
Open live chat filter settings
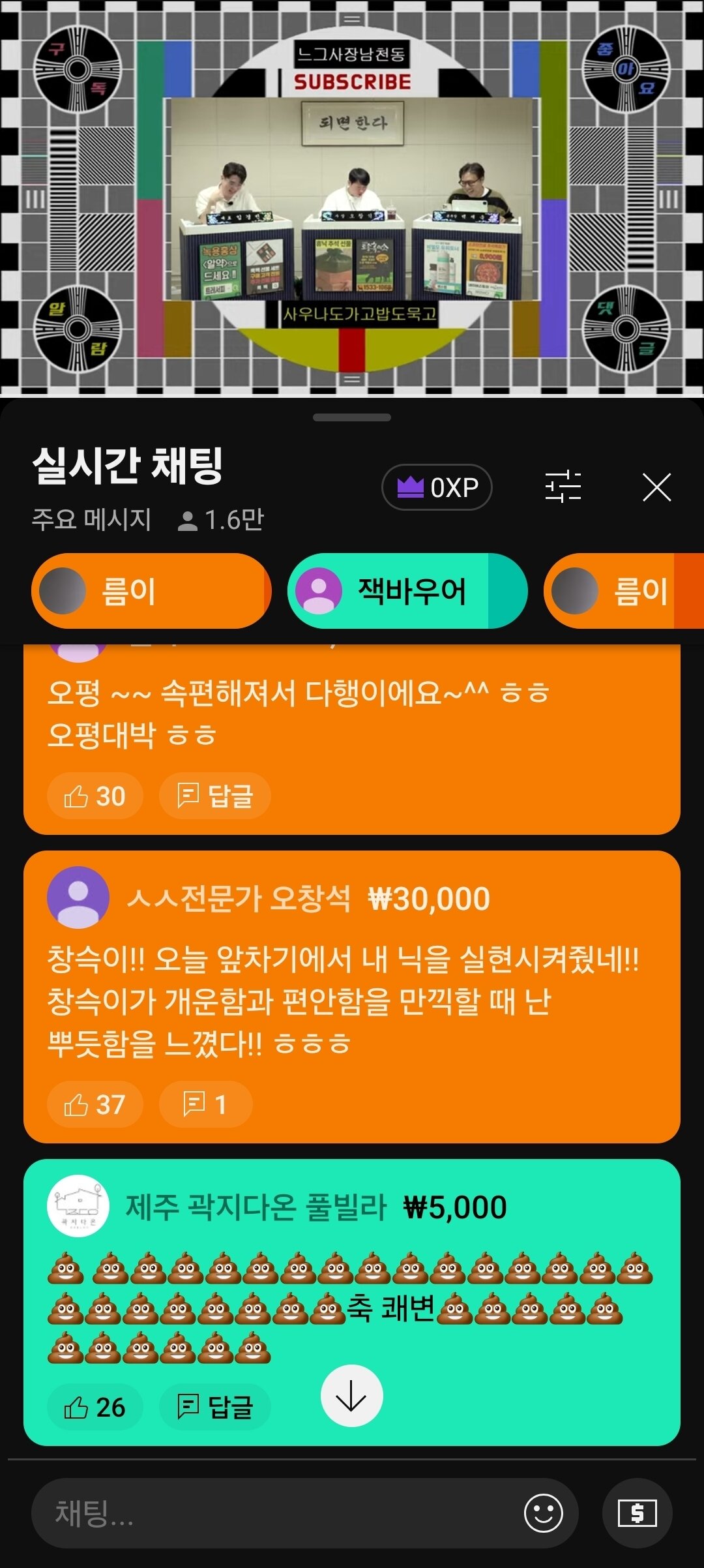pos(563,487)
